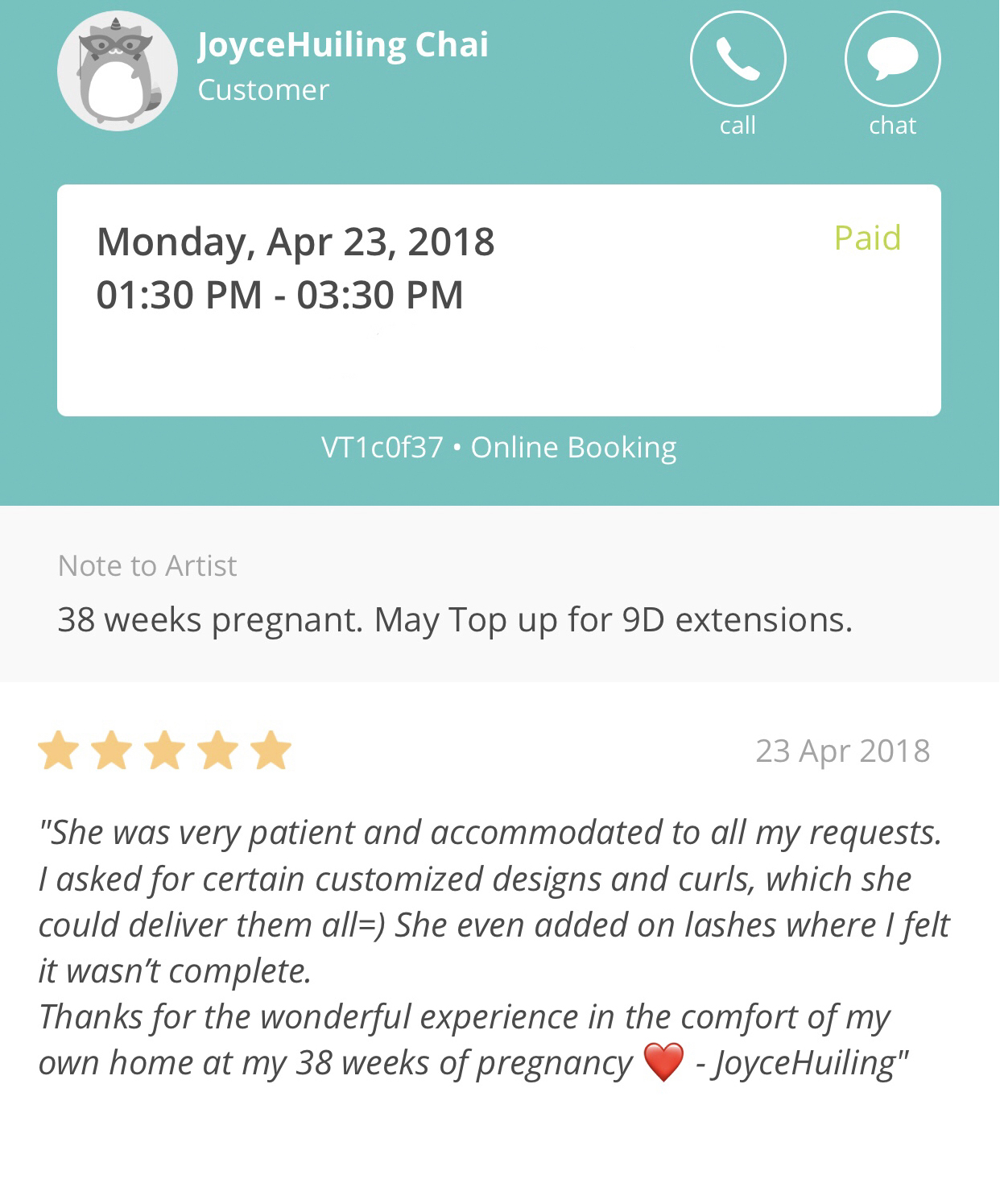Viewport: 1000px width, 1204px height.
Task: View JoyceHuiling Chai's customer profile picture
Action: [x=118, y=72]
